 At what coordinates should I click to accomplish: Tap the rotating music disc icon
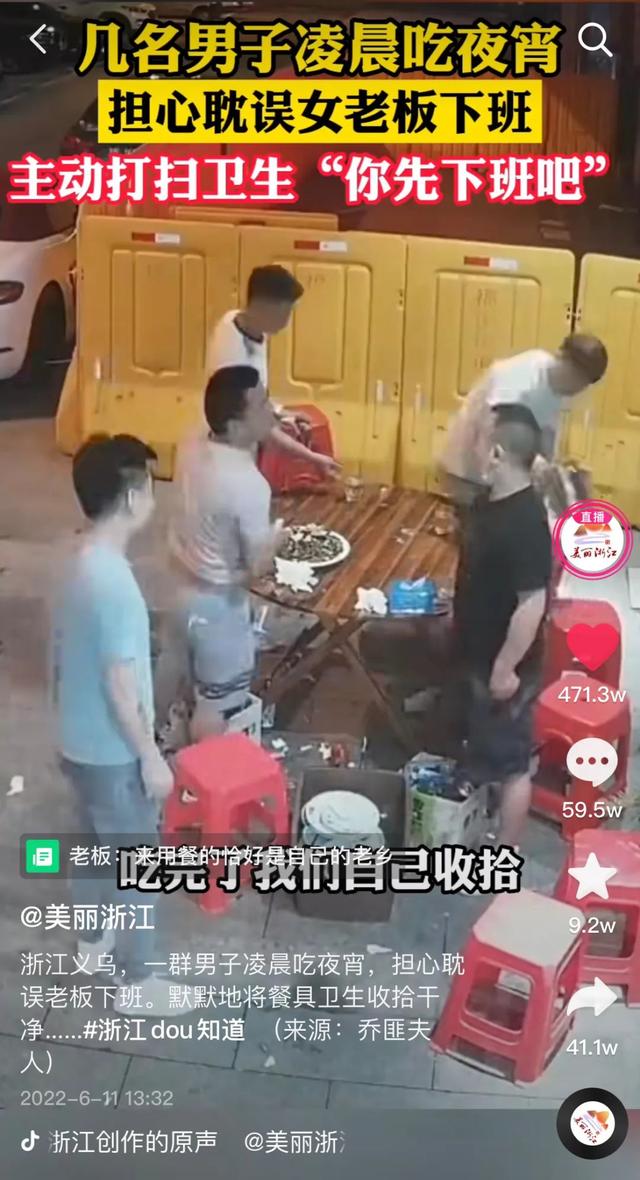(x=592, y=1123)
